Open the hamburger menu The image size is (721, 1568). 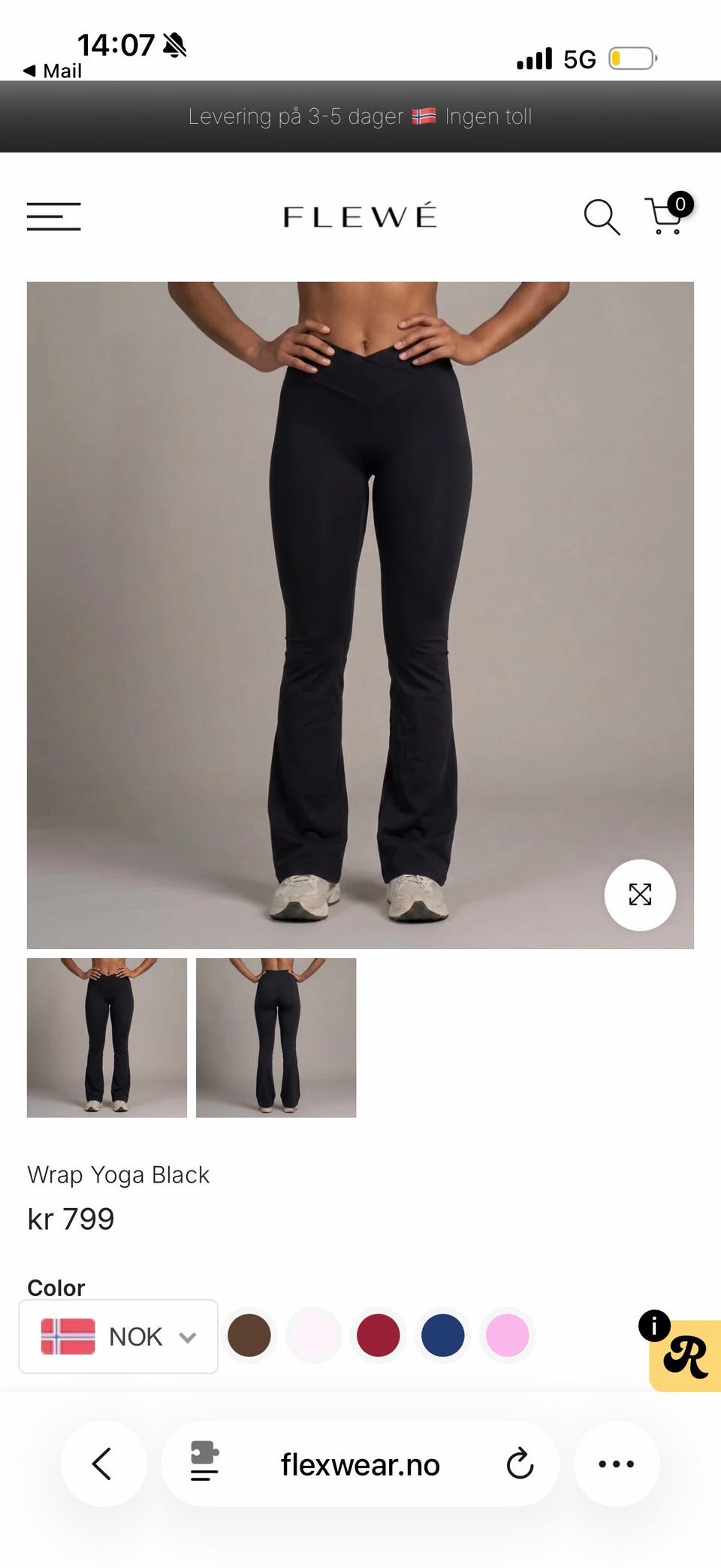pyautogui.click(x=53, y=216)
